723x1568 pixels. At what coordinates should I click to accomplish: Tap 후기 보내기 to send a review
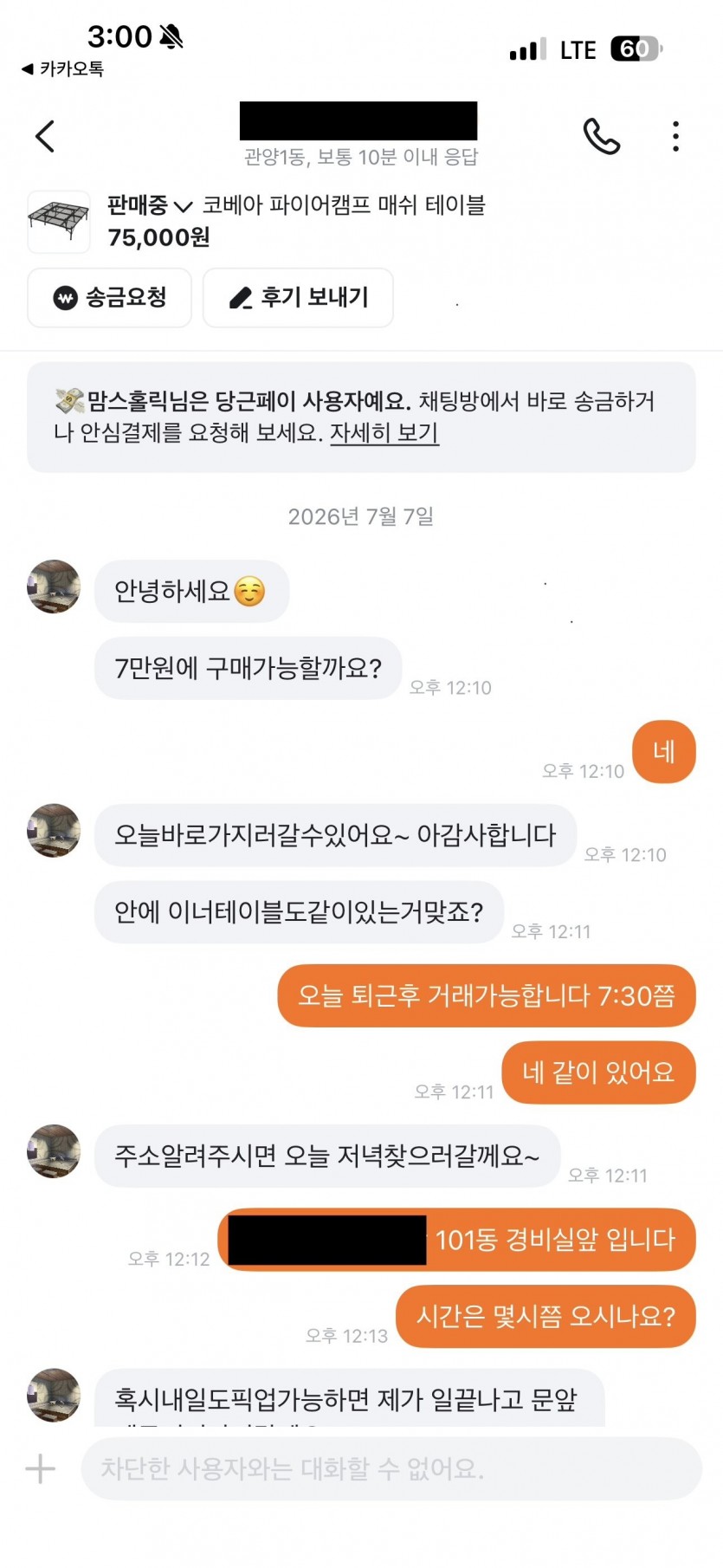point(298,298)
